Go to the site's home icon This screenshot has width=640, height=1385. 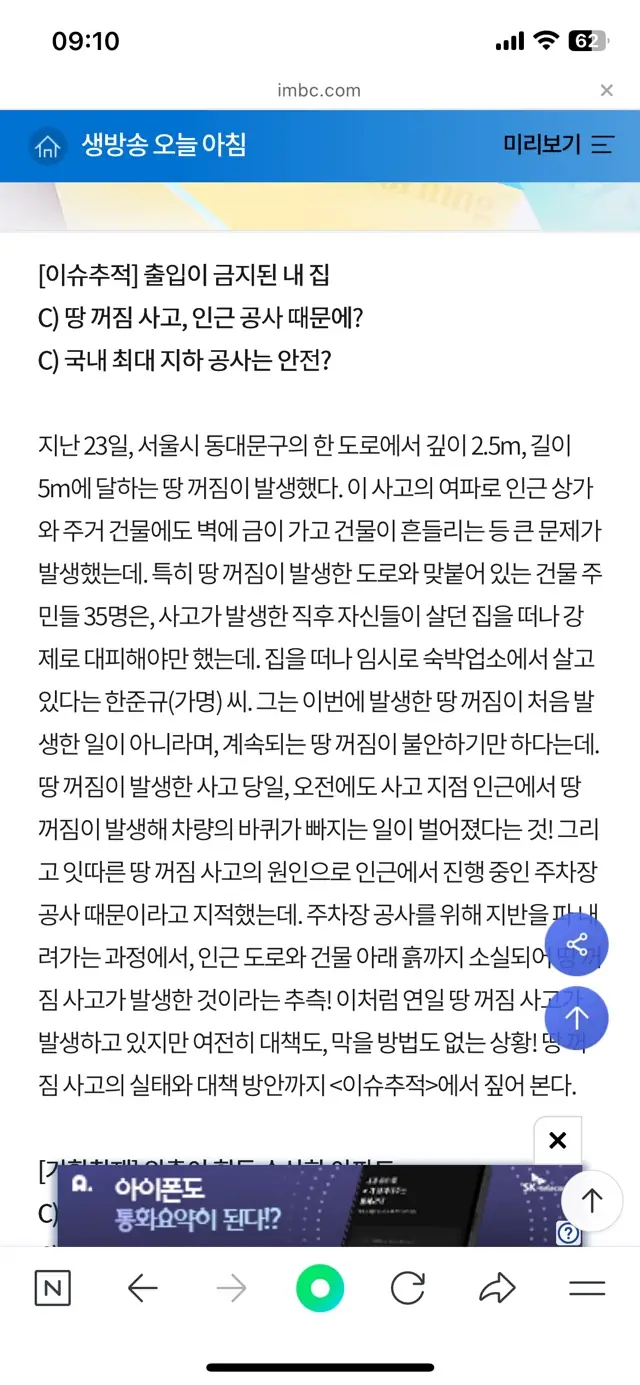(46, 146)
